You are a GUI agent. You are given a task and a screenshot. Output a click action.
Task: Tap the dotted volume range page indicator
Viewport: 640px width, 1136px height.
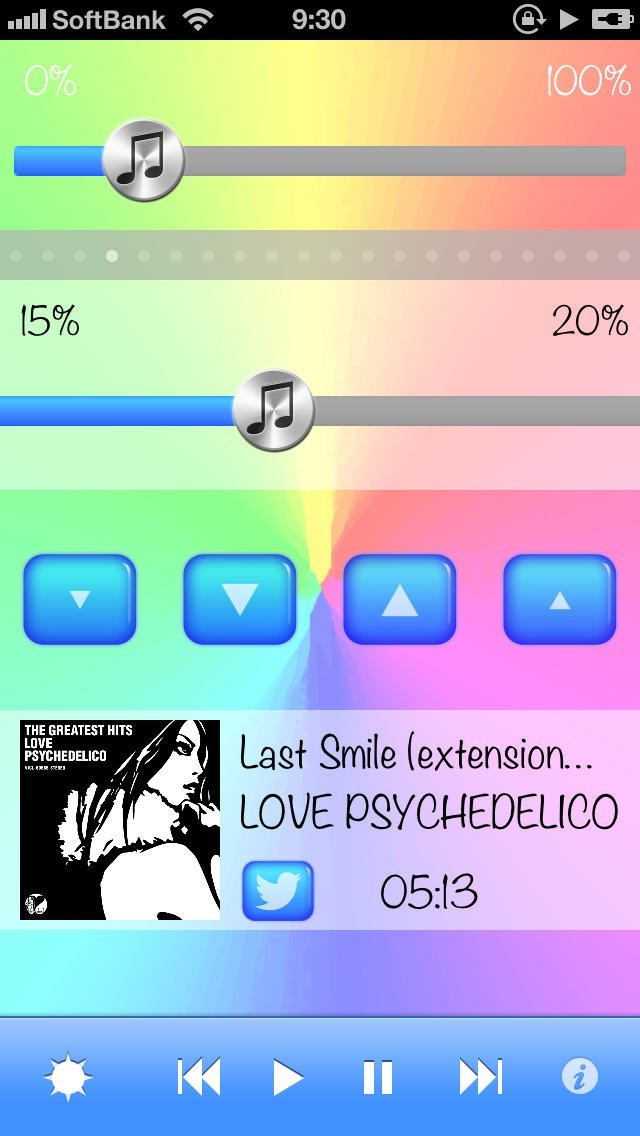[x=320, y=256]
